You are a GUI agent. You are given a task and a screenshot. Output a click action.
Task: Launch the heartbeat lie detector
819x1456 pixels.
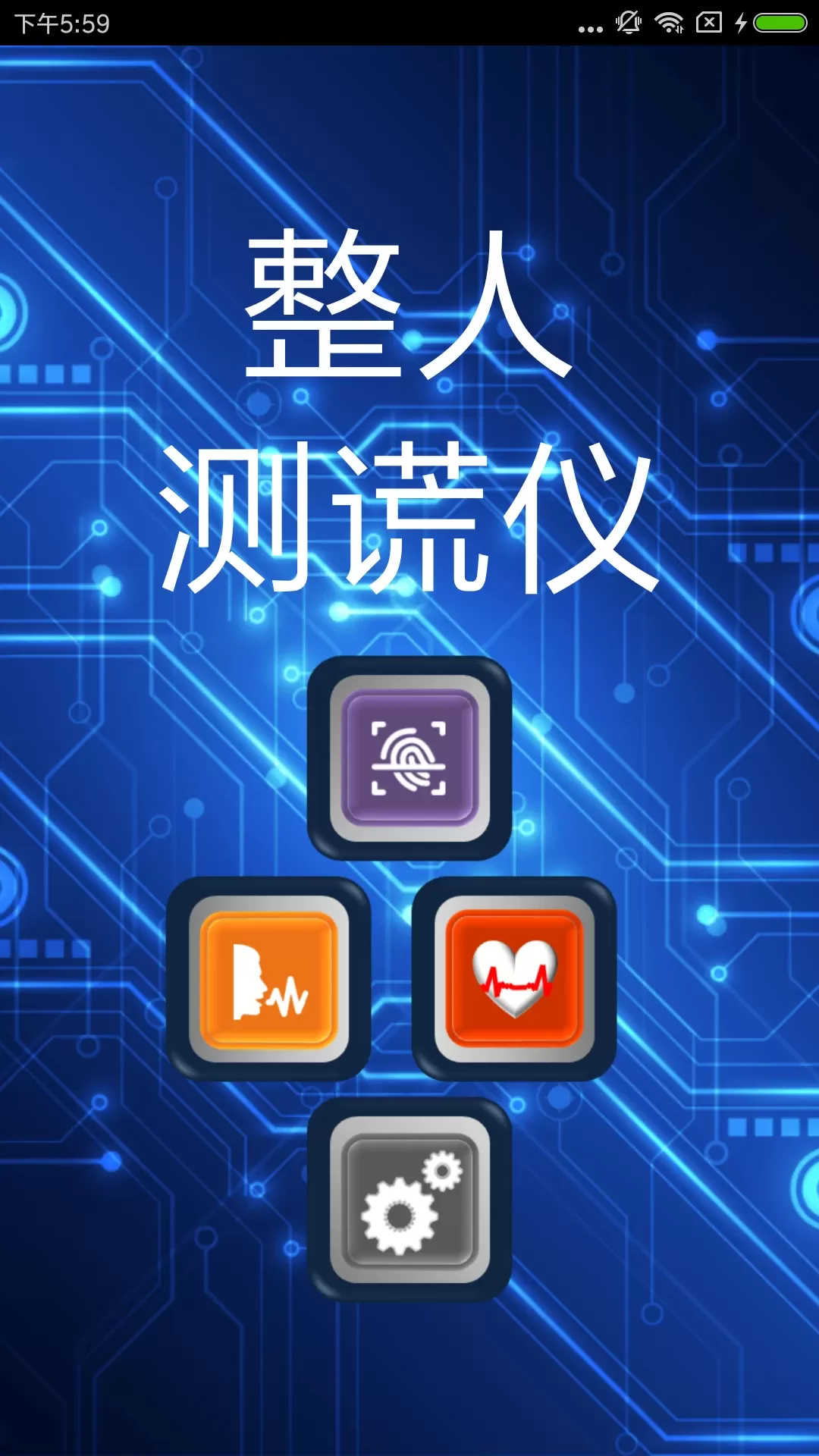514,979
